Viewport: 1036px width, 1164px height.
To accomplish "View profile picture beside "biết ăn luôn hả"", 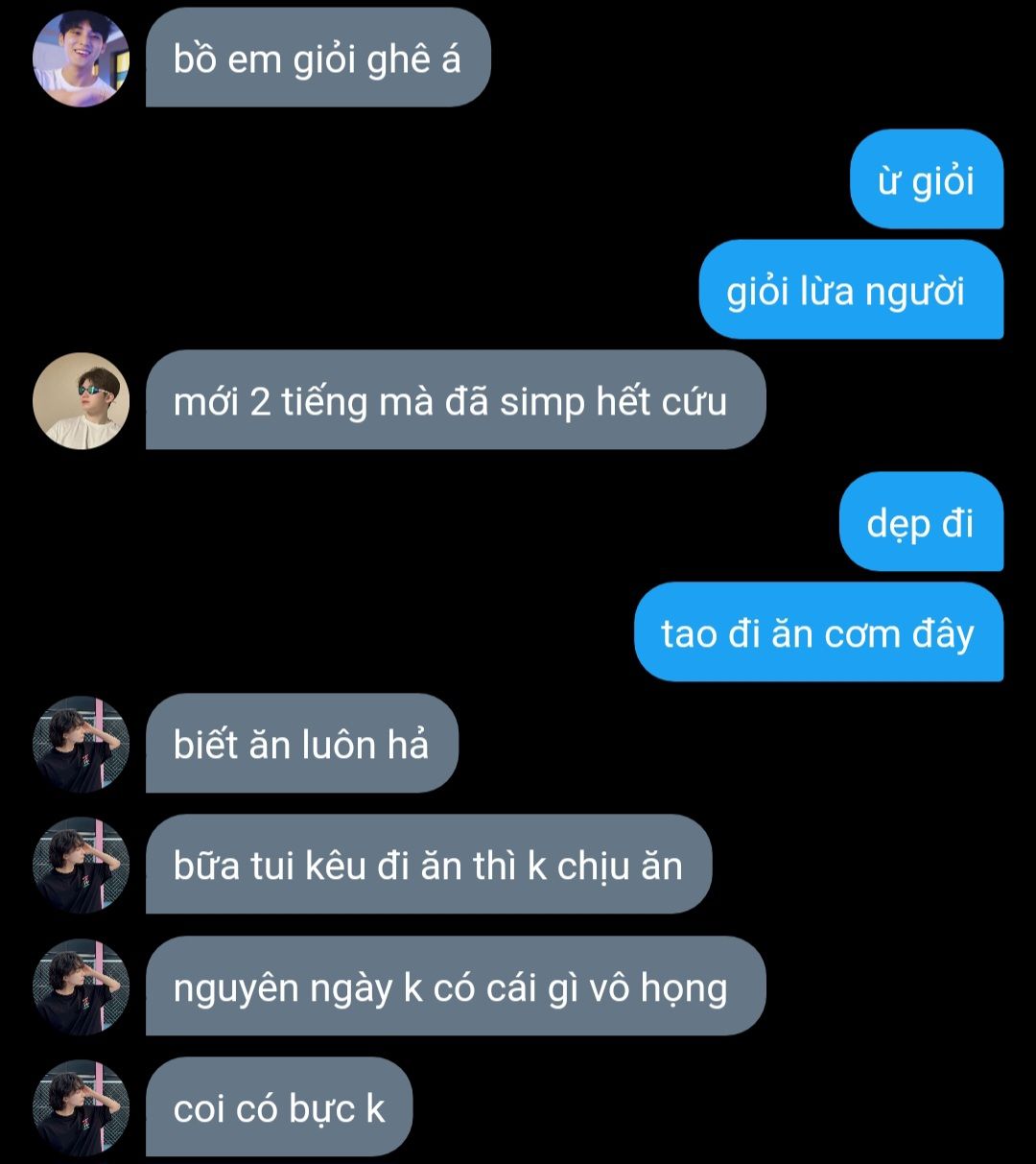I will [82, 744].
